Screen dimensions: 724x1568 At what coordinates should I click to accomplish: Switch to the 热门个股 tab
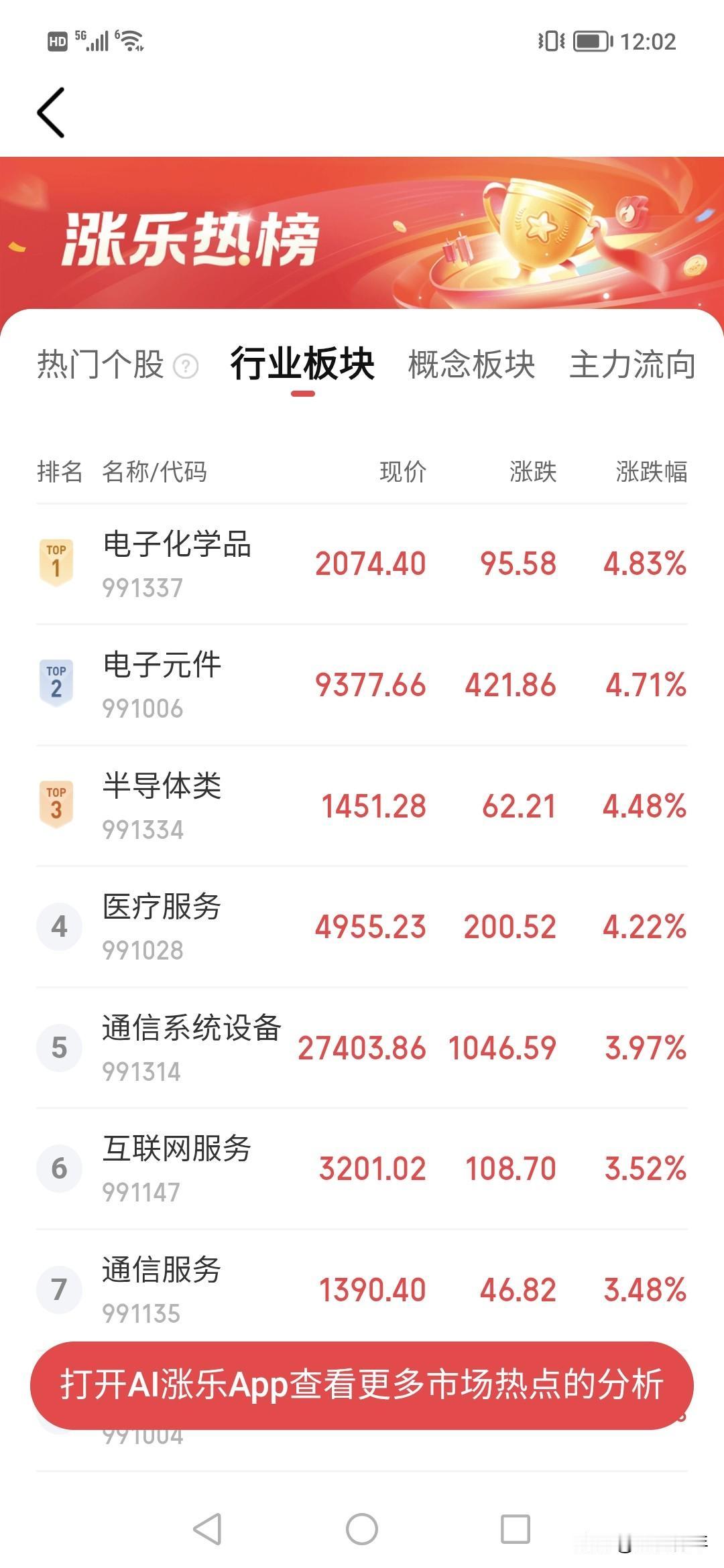tap(101, 365)
